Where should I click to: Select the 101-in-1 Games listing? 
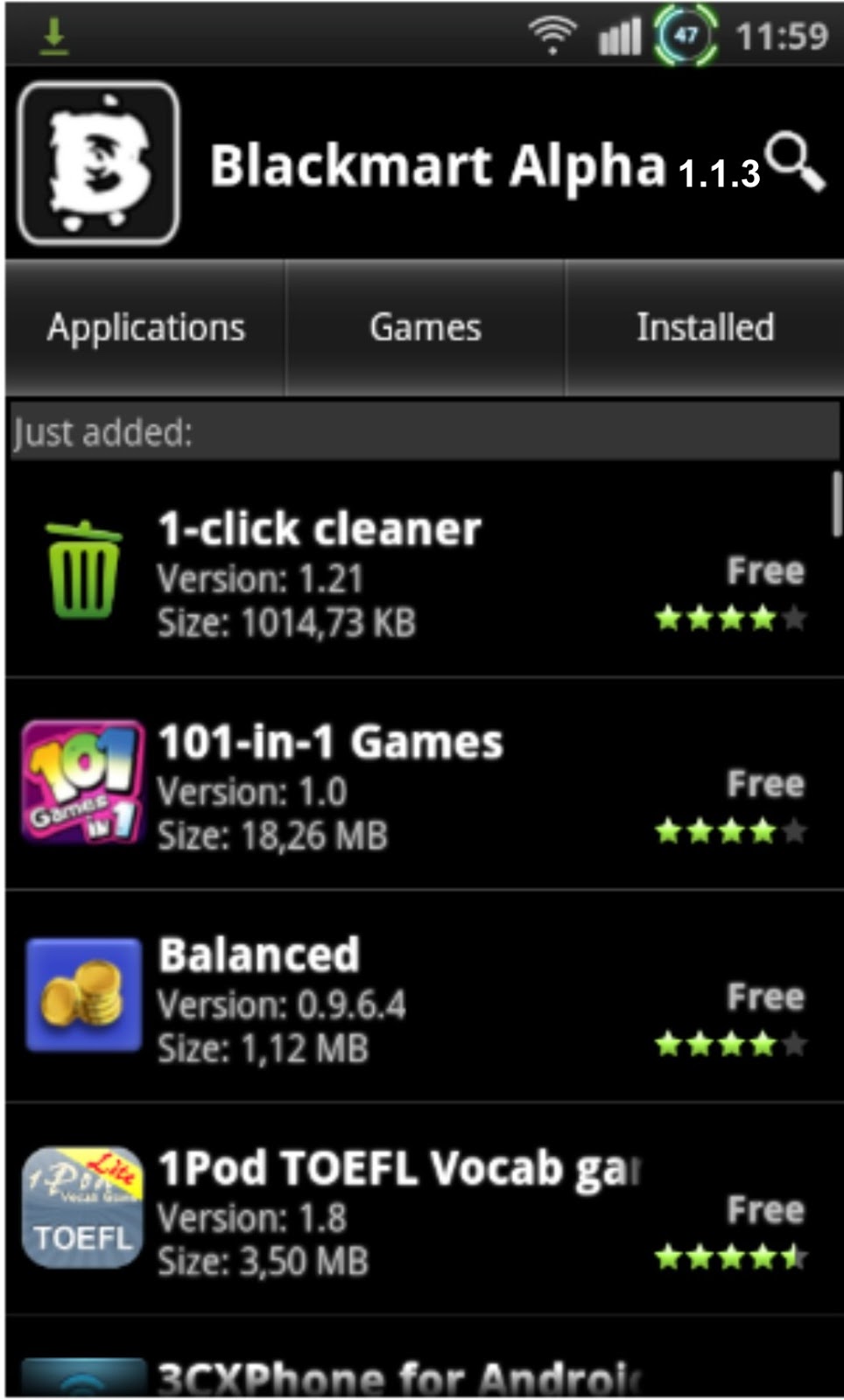point(420,786)
